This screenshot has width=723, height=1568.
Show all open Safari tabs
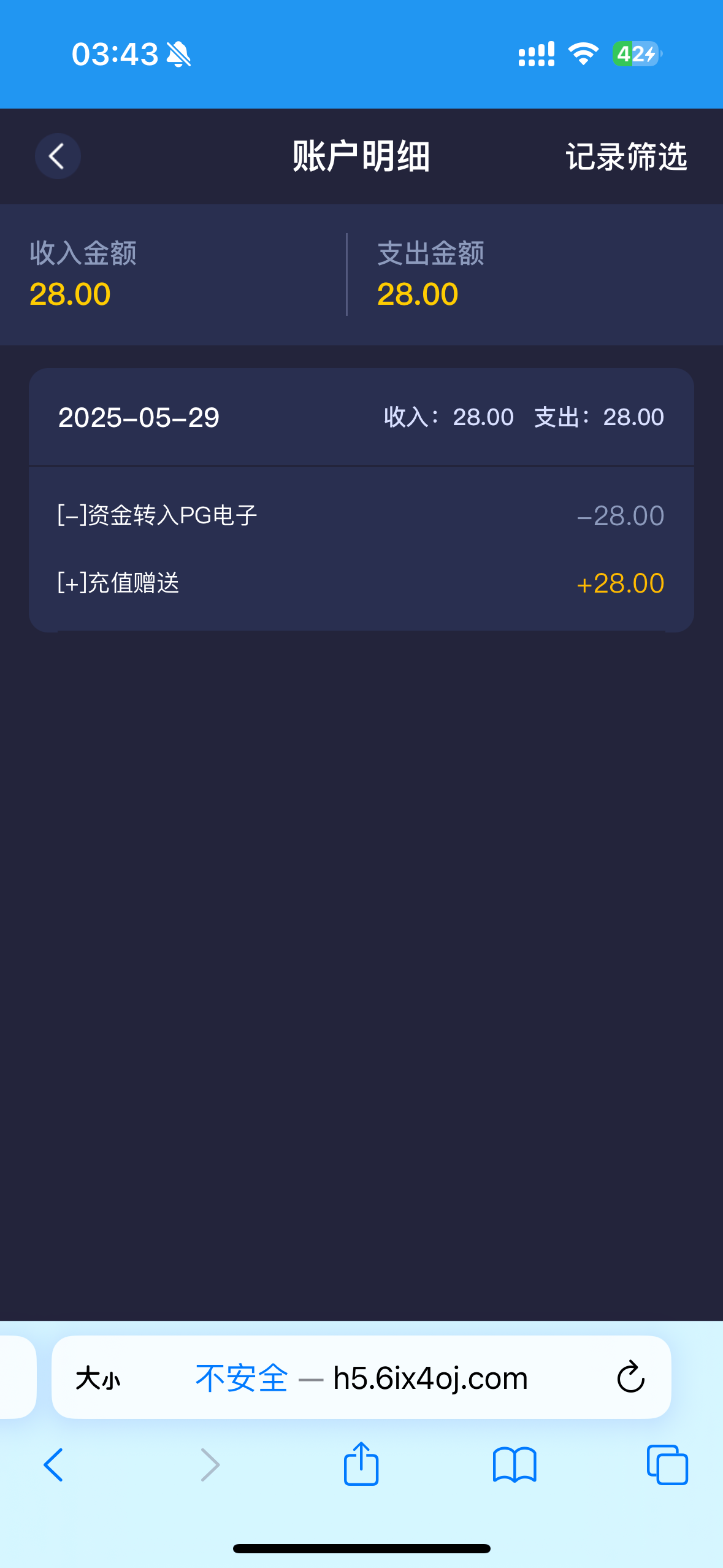[x=667, y=1465]
